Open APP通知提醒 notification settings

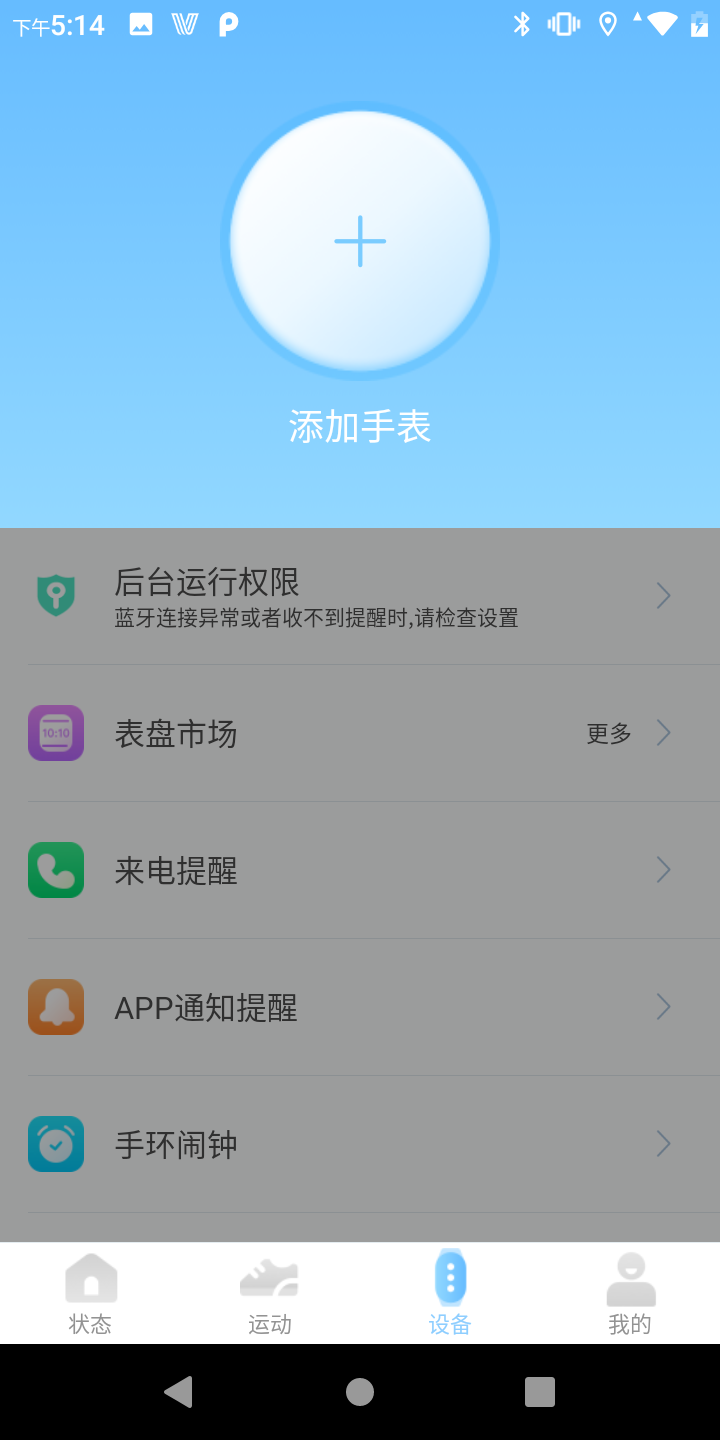(x=360, y=1008)
